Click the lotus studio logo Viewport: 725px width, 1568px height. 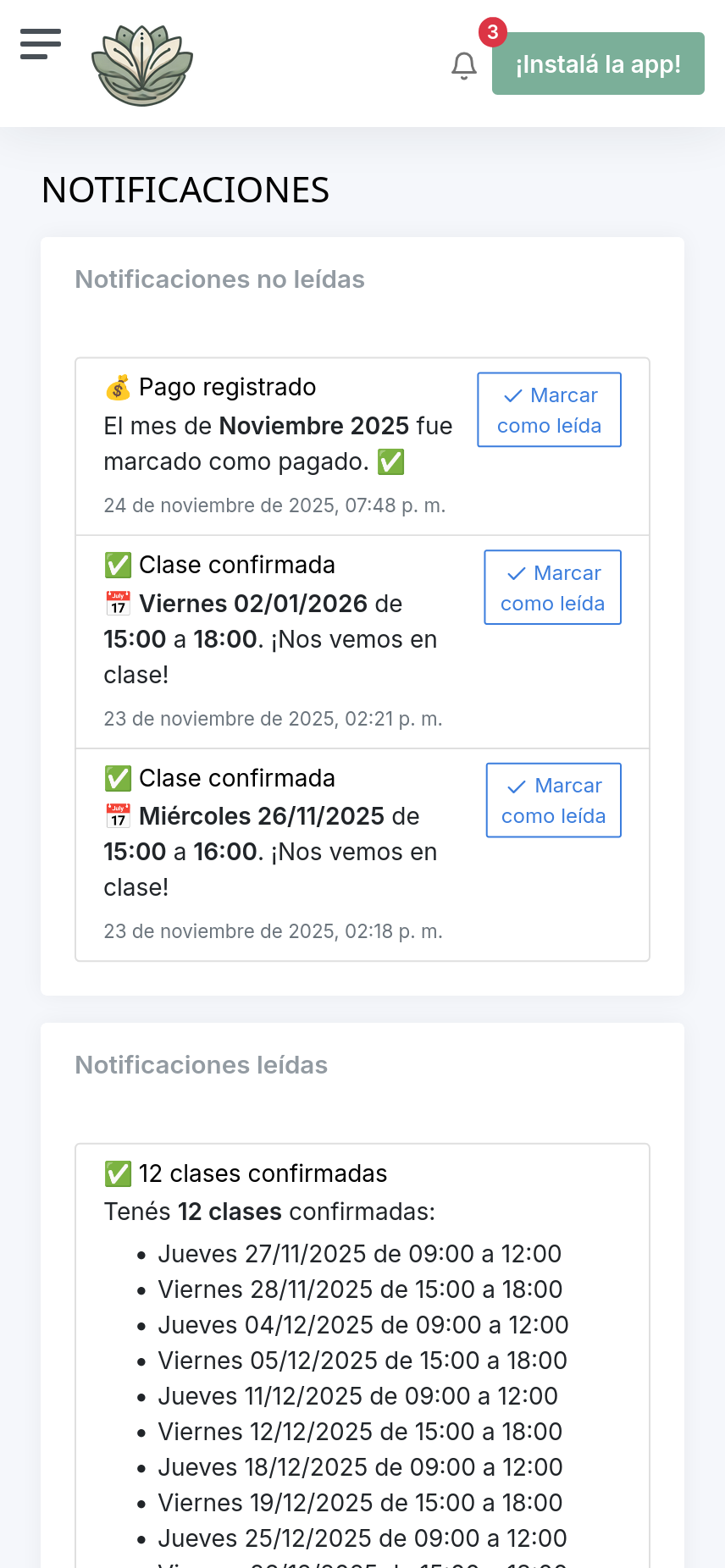[x=141, y=63]
